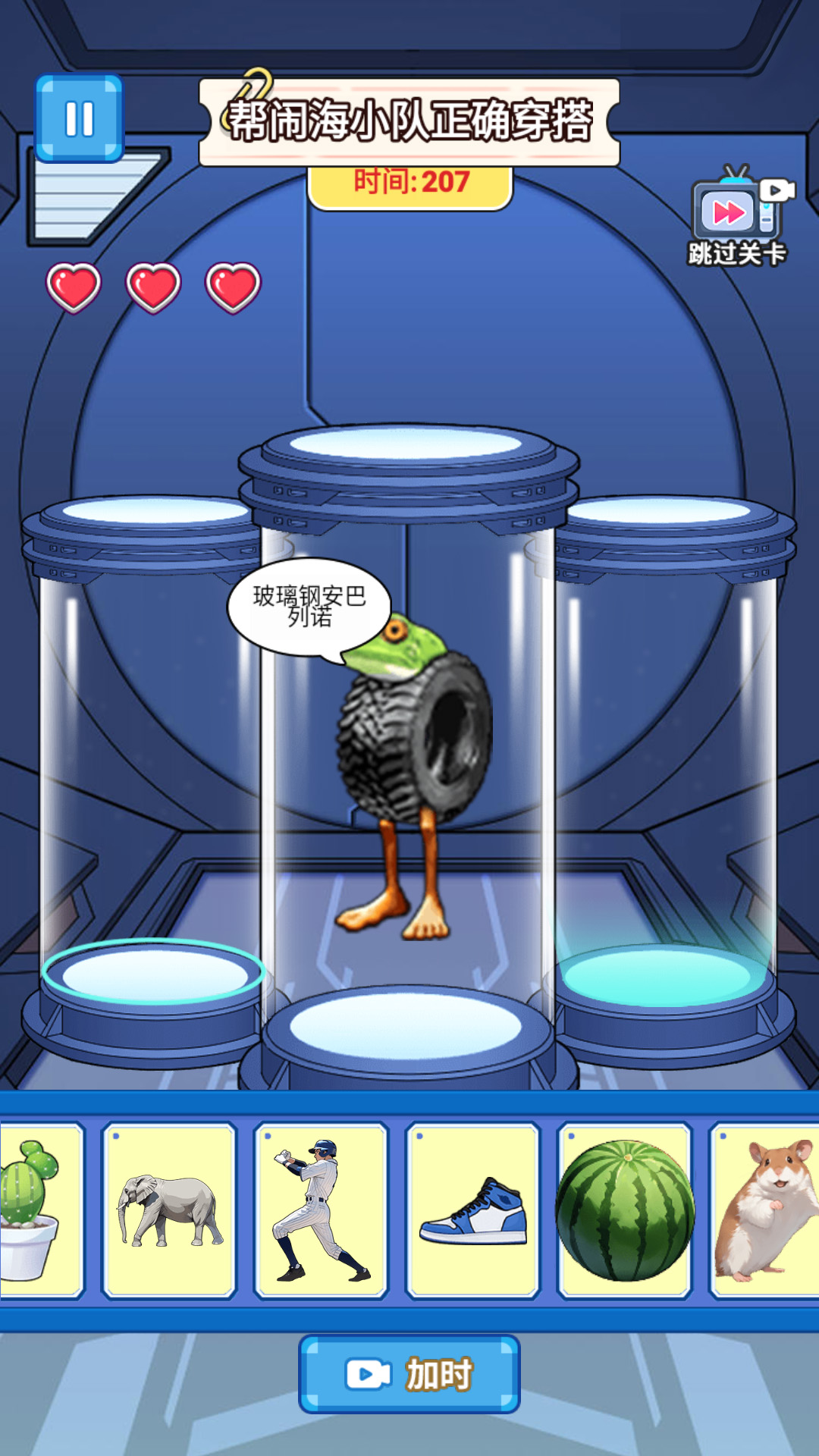This screenshot has width=819, height=1456.
Task: Select the elephant card
Action: click(x=169, y=1210)
